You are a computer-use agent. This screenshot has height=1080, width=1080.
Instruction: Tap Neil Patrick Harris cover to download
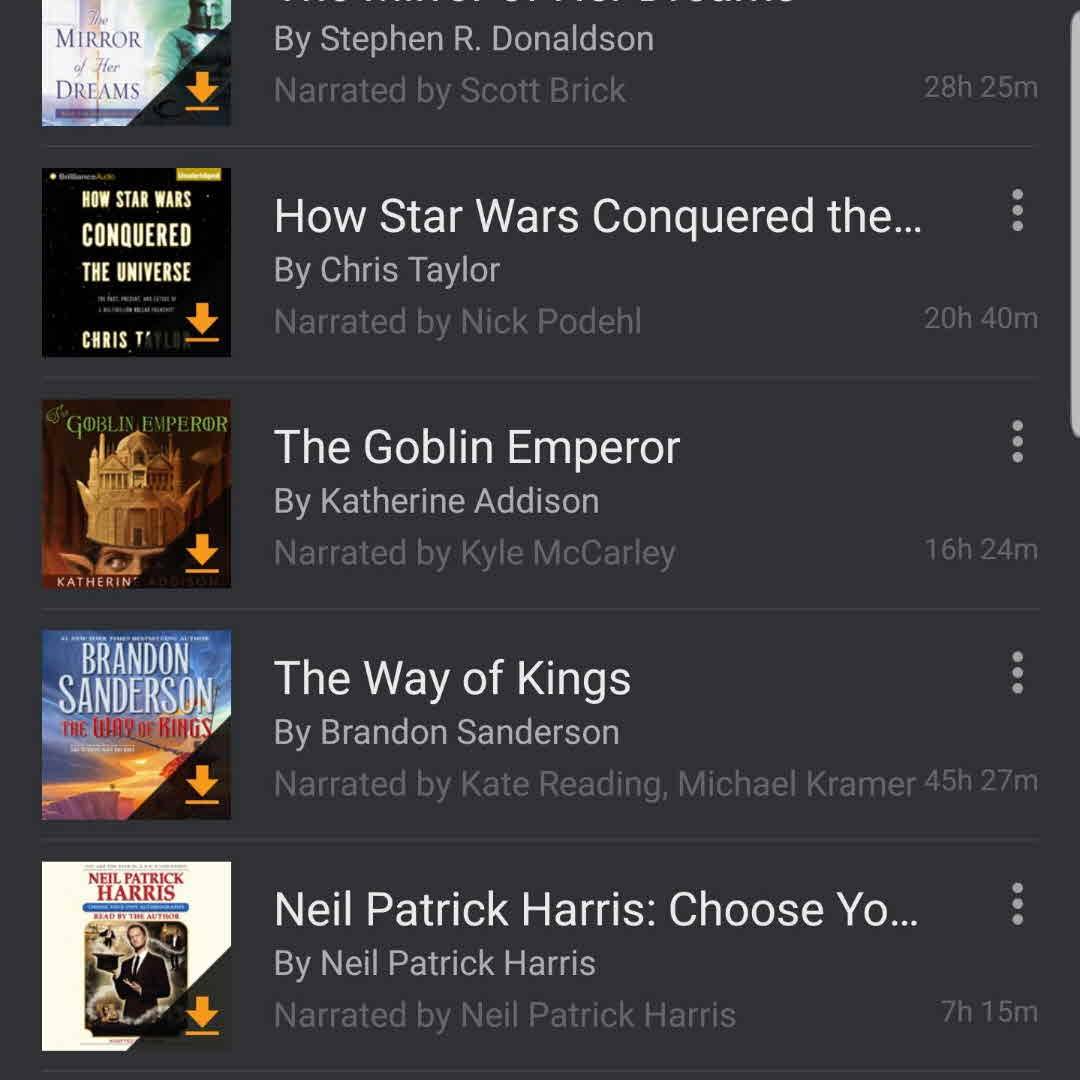202,1014
